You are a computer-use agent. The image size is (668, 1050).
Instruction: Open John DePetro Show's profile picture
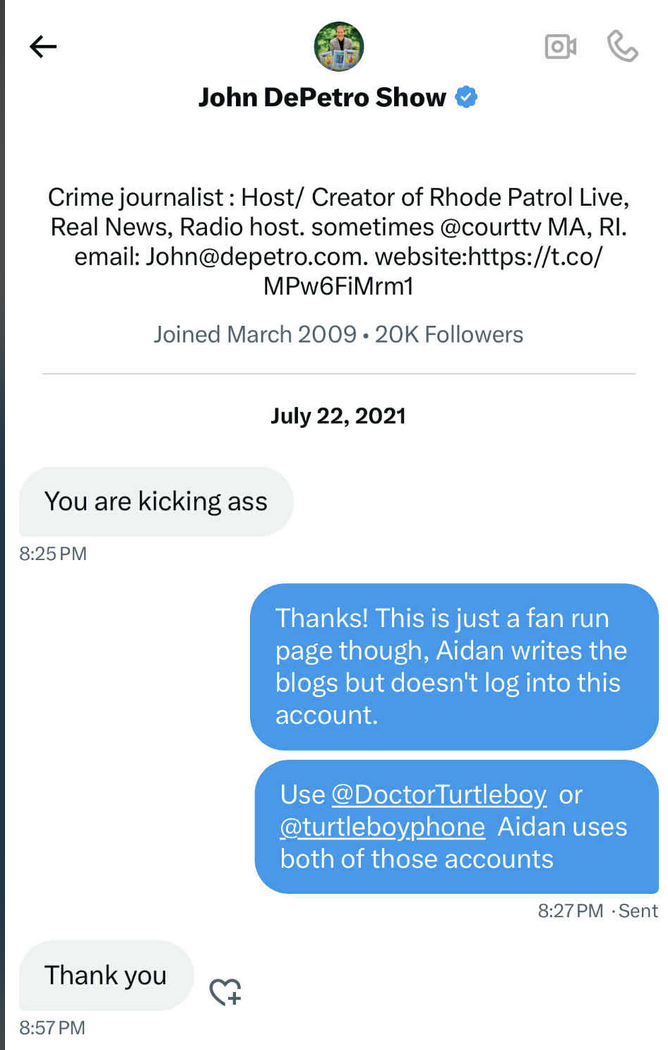click(x=339, y=47)
